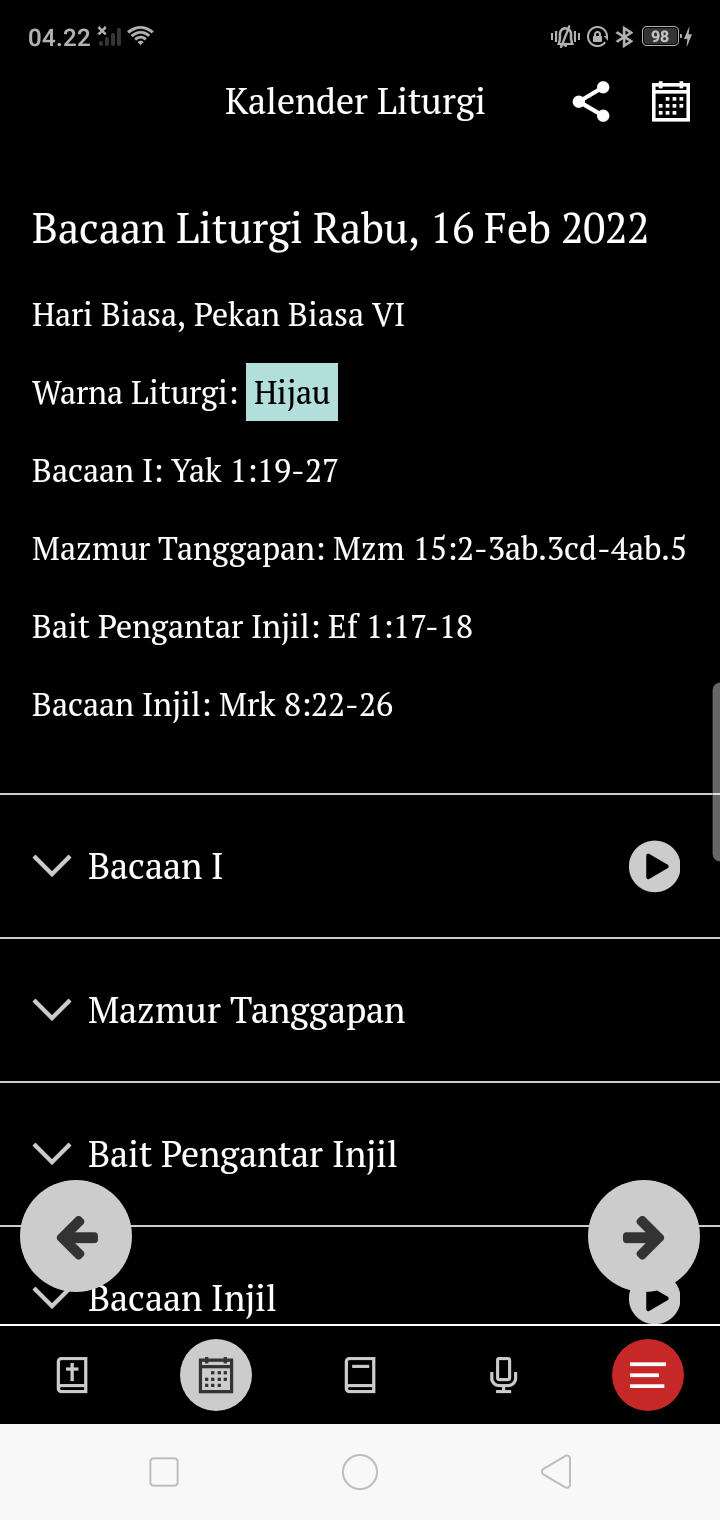The height and width of the screenshot is (1520, 720).
Task: Share this liturgical reading
Action: [591, 102]
